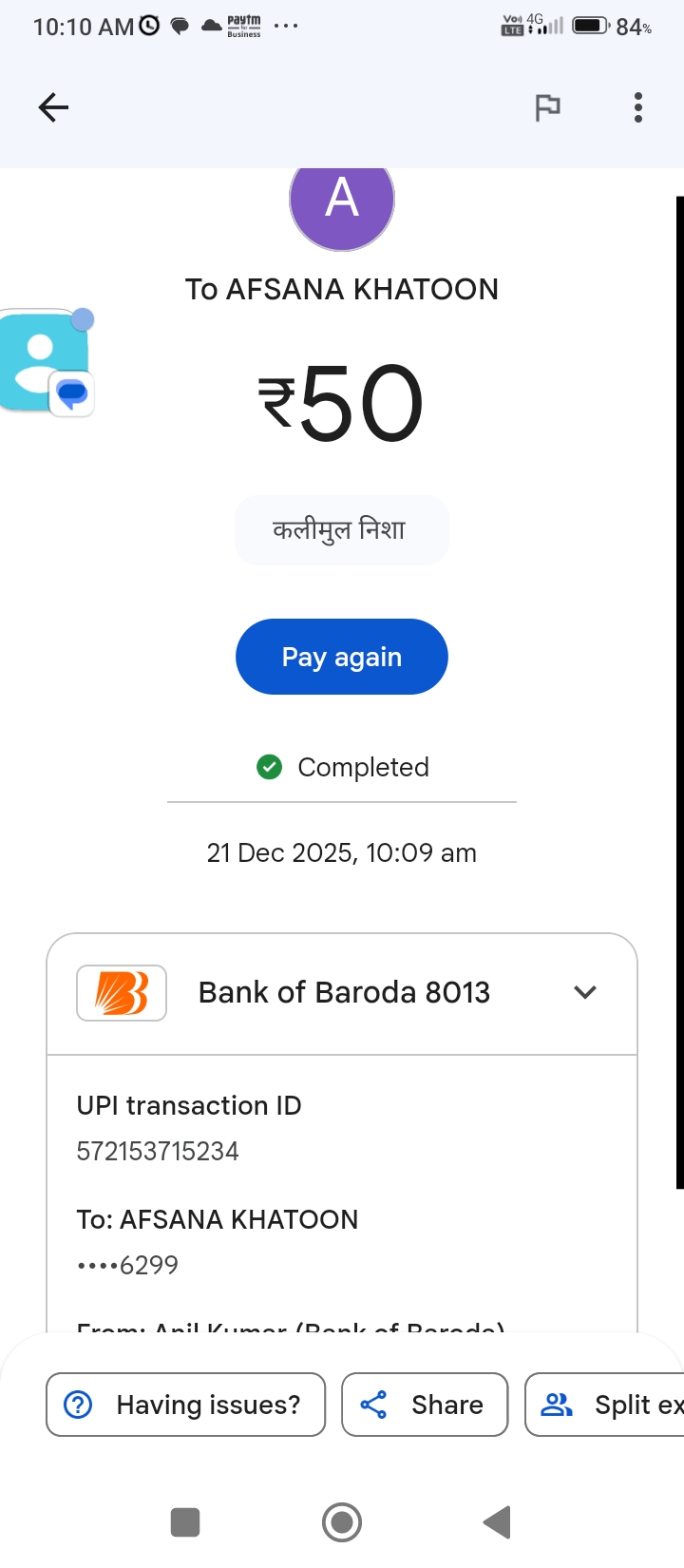Open the three-dot overflow menu
This screenshot has width=684, height=1568.
click(x=638, y=107)
